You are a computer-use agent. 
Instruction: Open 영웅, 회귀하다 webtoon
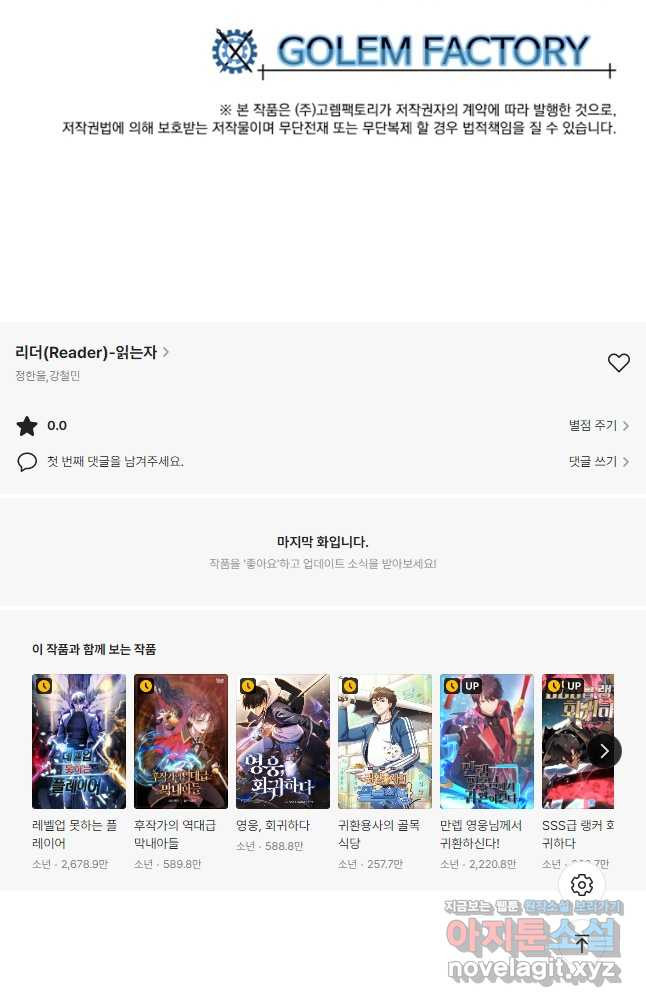point(283,741)
